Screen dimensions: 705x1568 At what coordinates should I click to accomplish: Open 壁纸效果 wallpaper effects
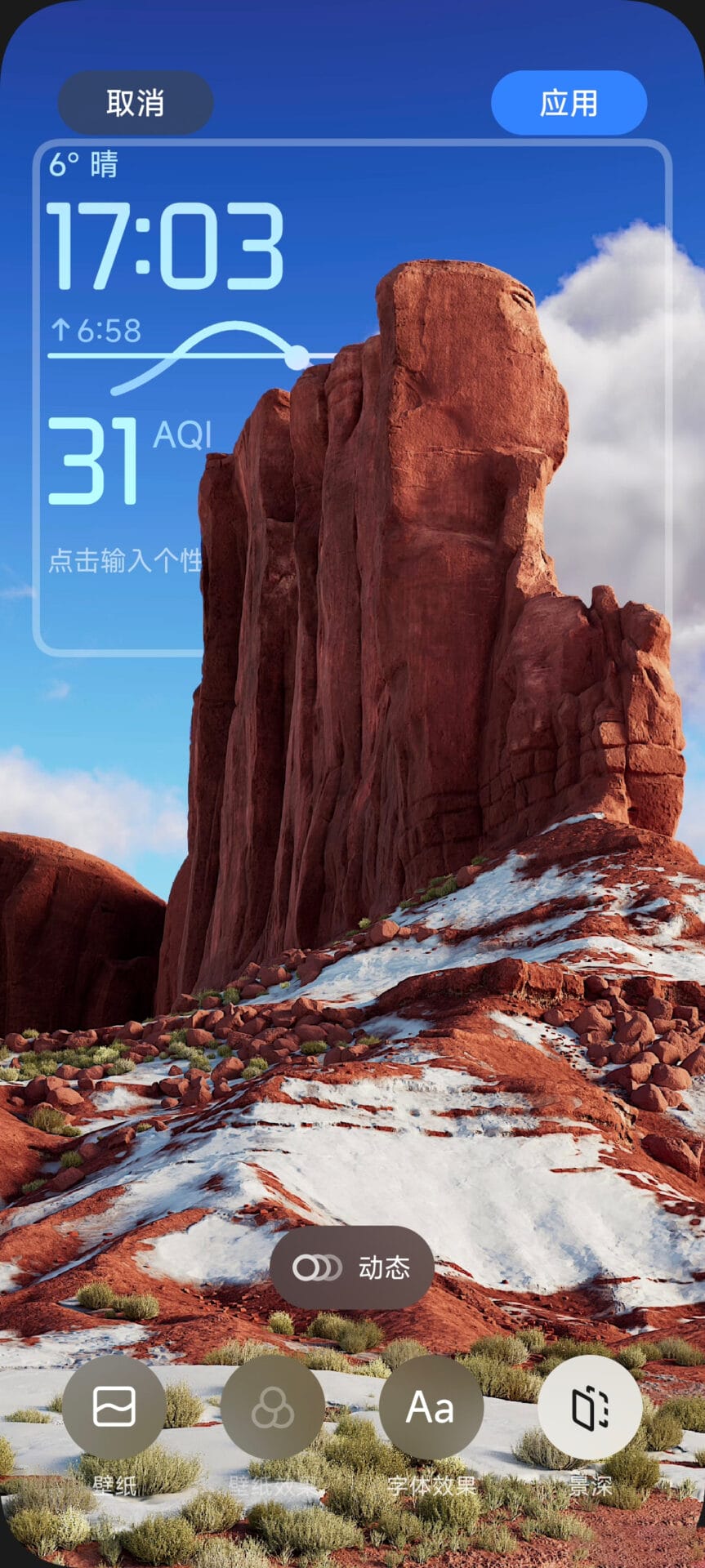(273, 1407)
